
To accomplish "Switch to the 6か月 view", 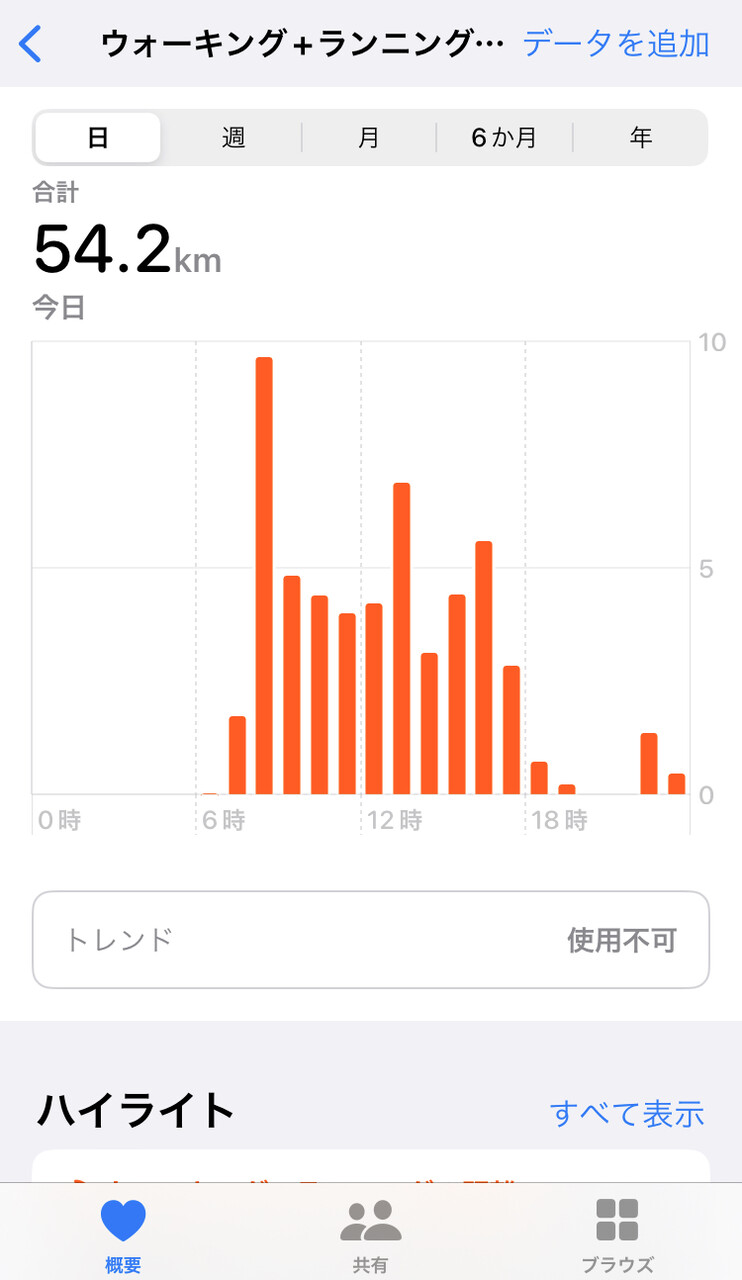I will coord(504,138).
